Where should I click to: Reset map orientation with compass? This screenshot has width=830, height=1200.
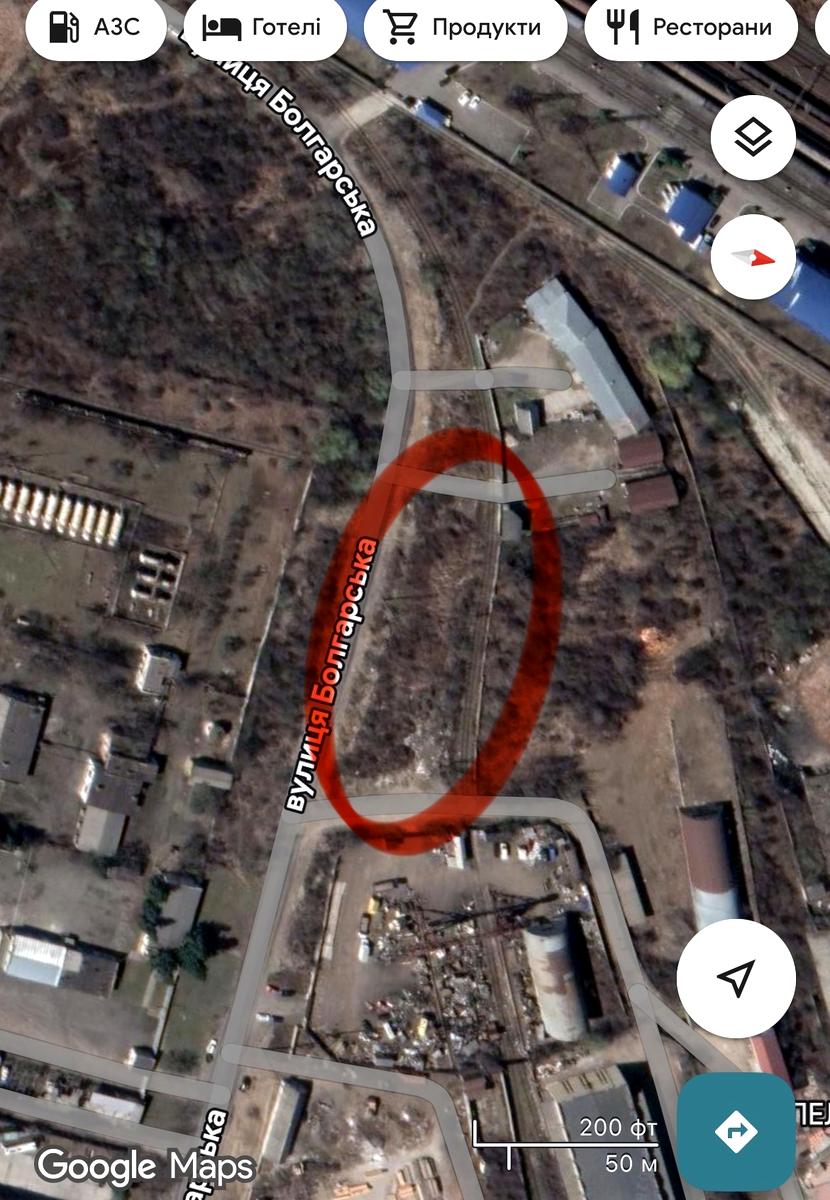click(752, 257)
